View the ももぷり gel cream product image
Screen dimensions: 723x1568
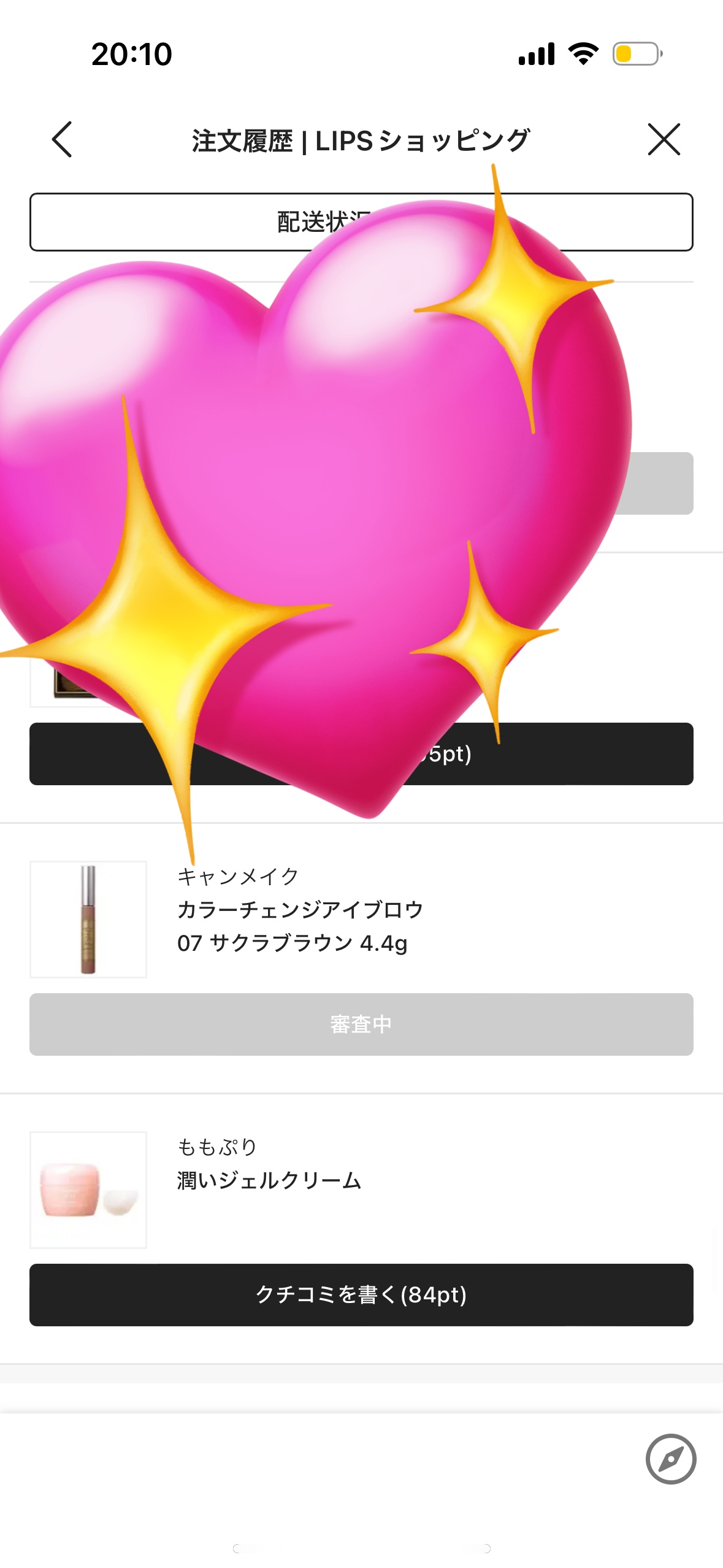(x=88, y=1189)
